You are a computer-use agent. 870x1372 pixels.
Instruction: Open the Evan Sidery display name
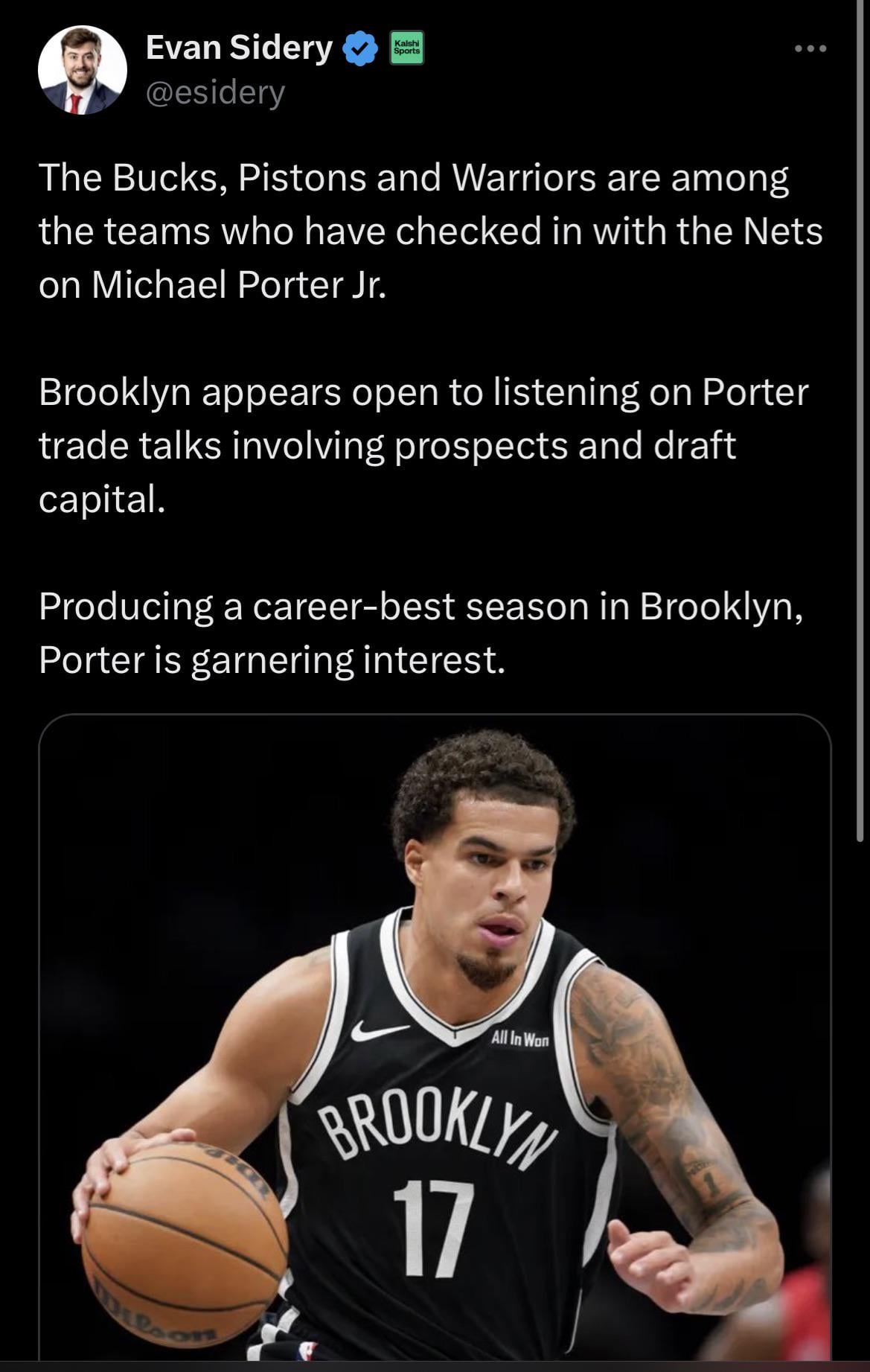pyautogui.click(x=239, y=48)
